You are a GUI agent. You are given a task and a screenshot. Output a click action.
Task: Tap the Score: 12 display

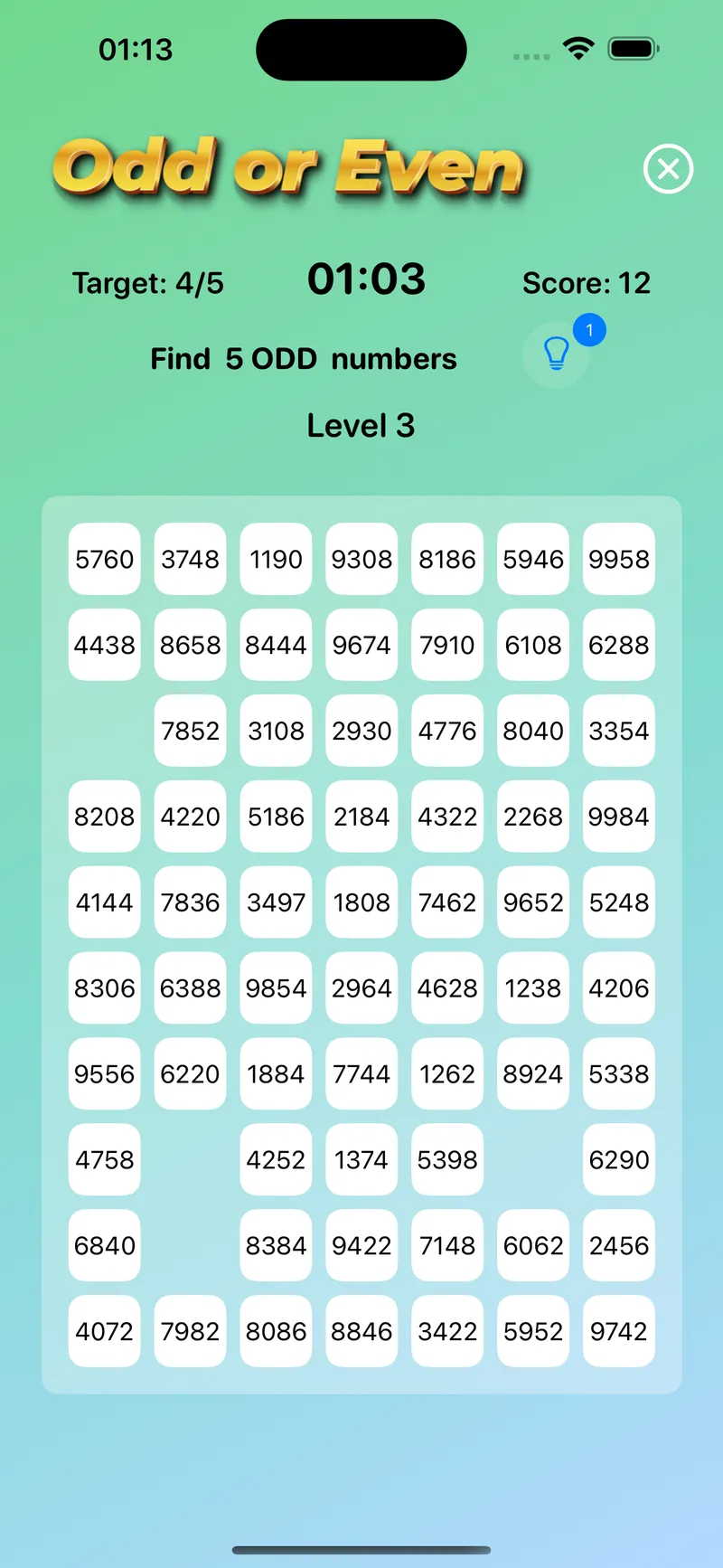point(587,283)
